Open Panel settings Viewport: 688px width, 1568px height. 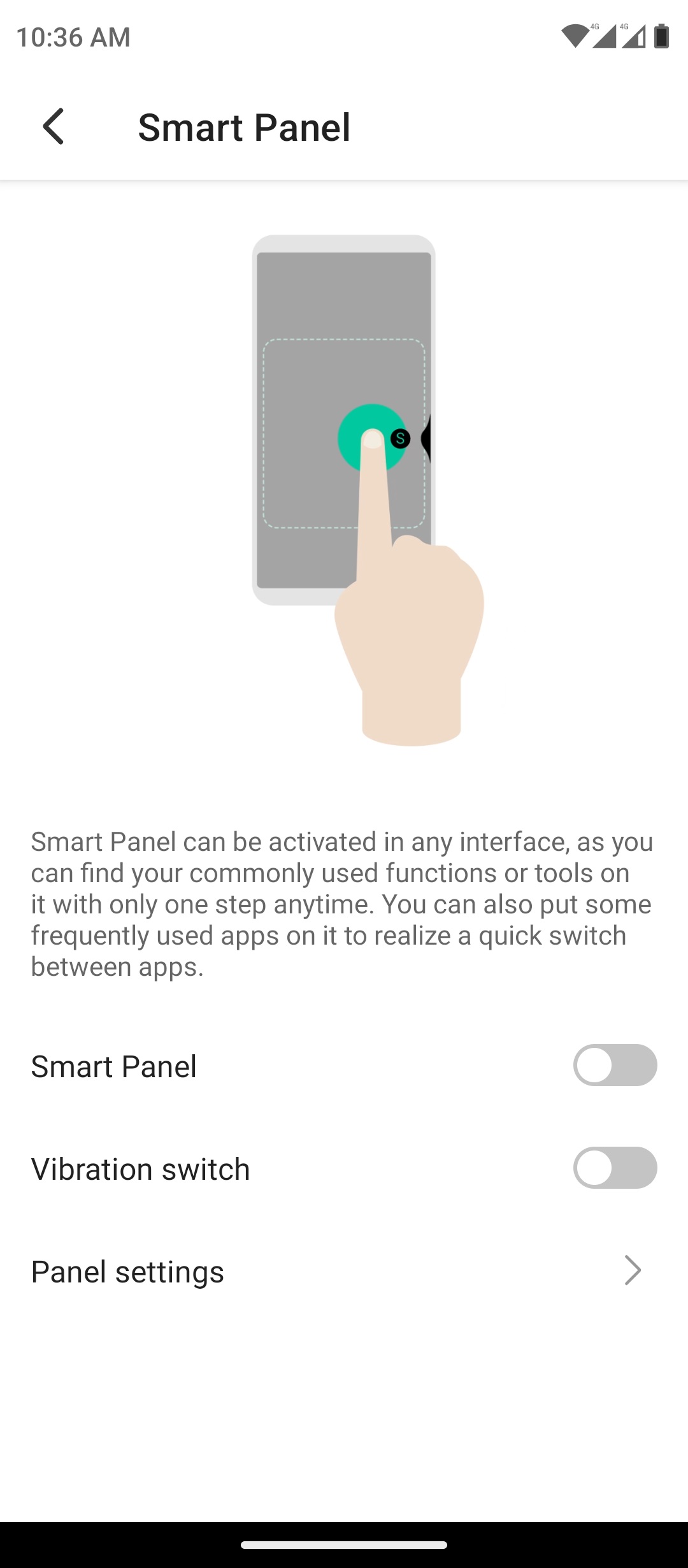[x=344, y=1271]
